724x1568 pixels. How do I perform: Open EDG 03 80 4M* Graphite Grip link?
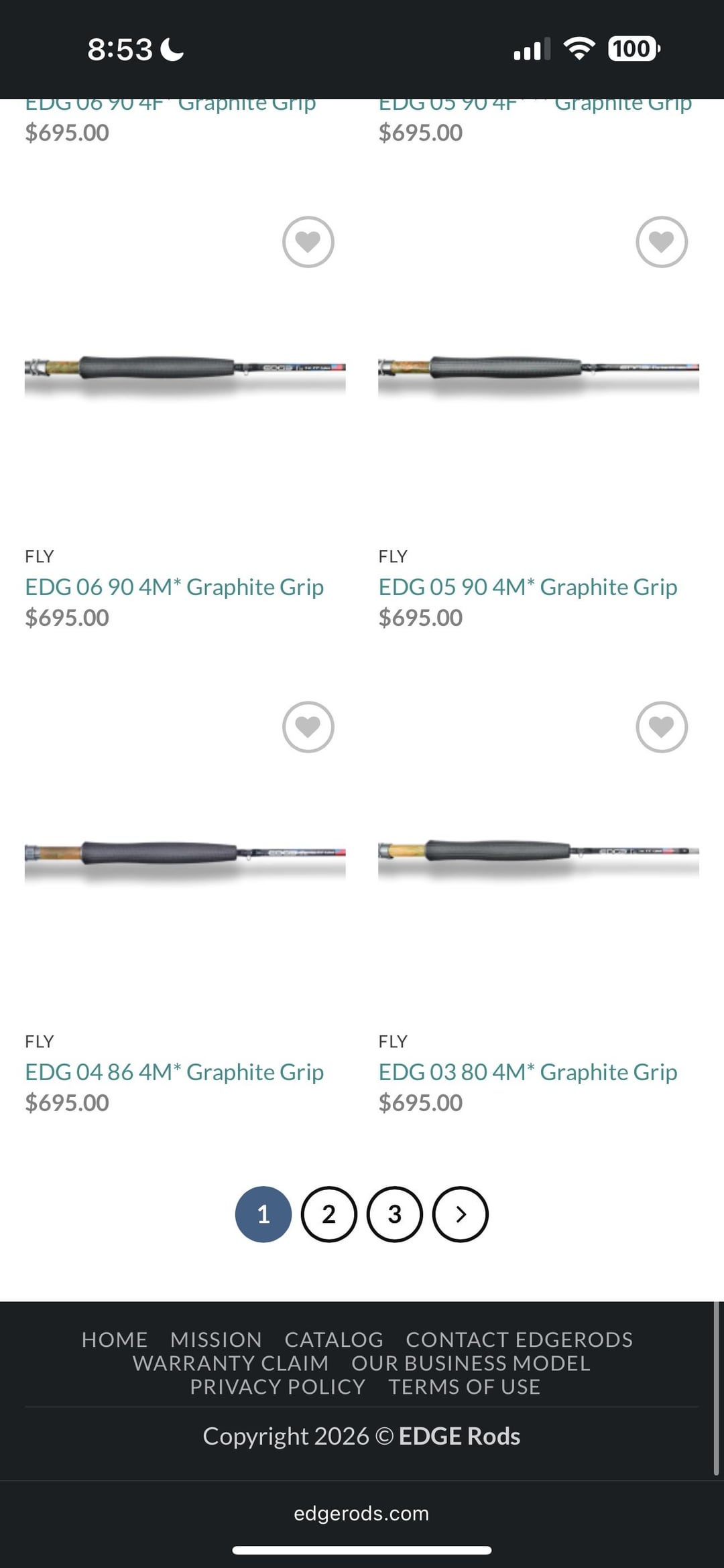click(528, 1072)
